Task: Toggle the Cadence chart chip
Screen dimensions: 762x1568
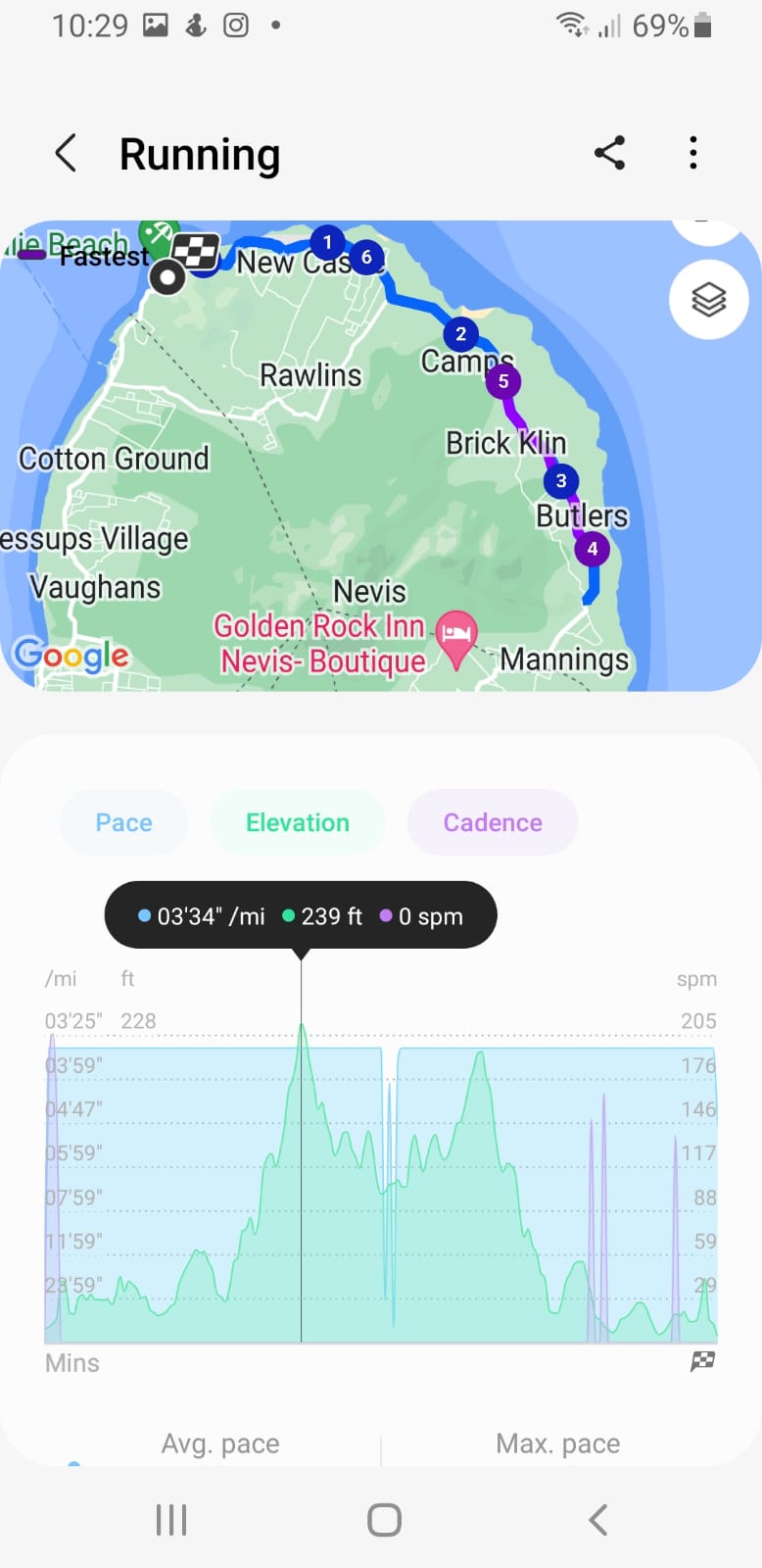Action: click(x=492, y=822)
